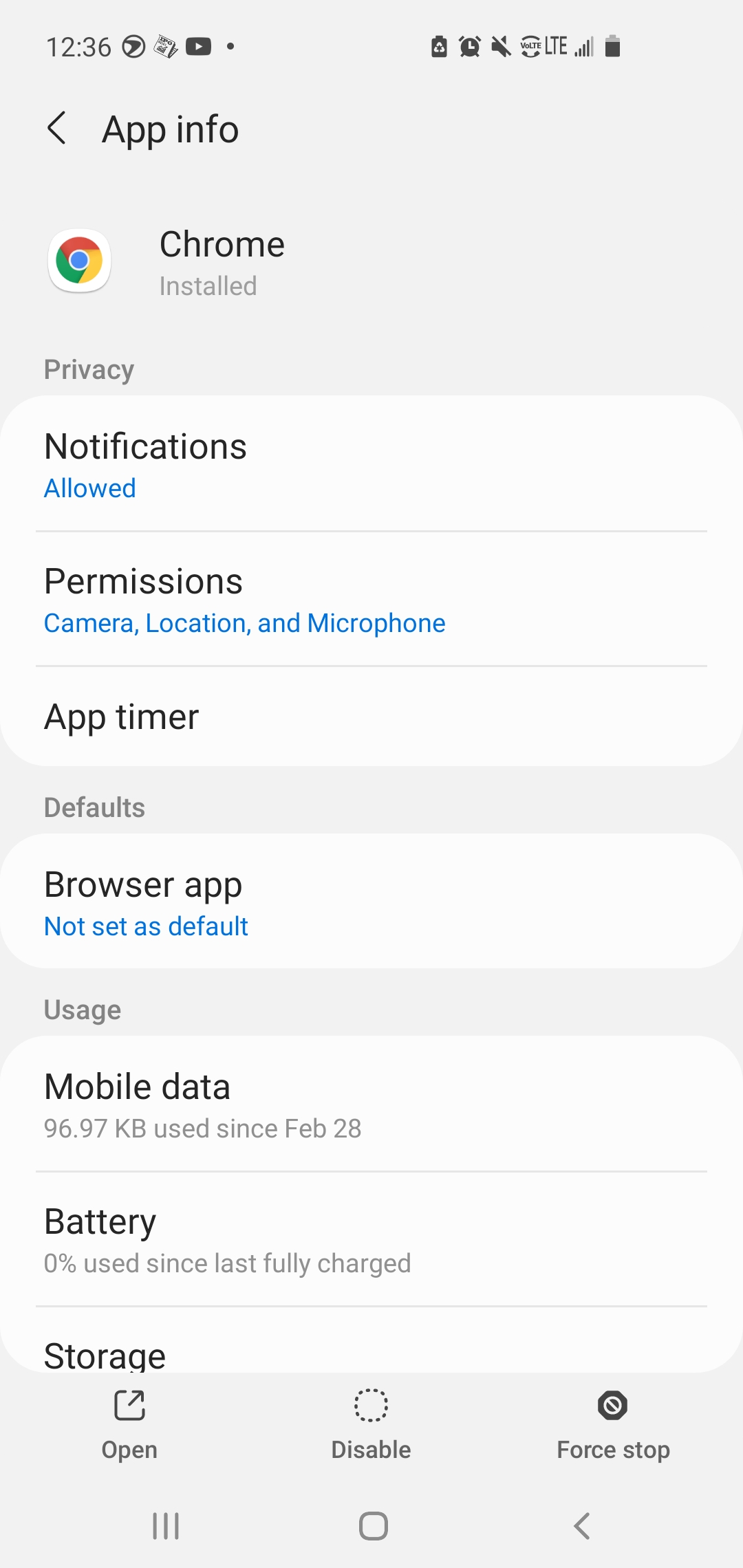Open the Chrome app
This screenshot has width=743, height=1568.
click(129, 1423)
